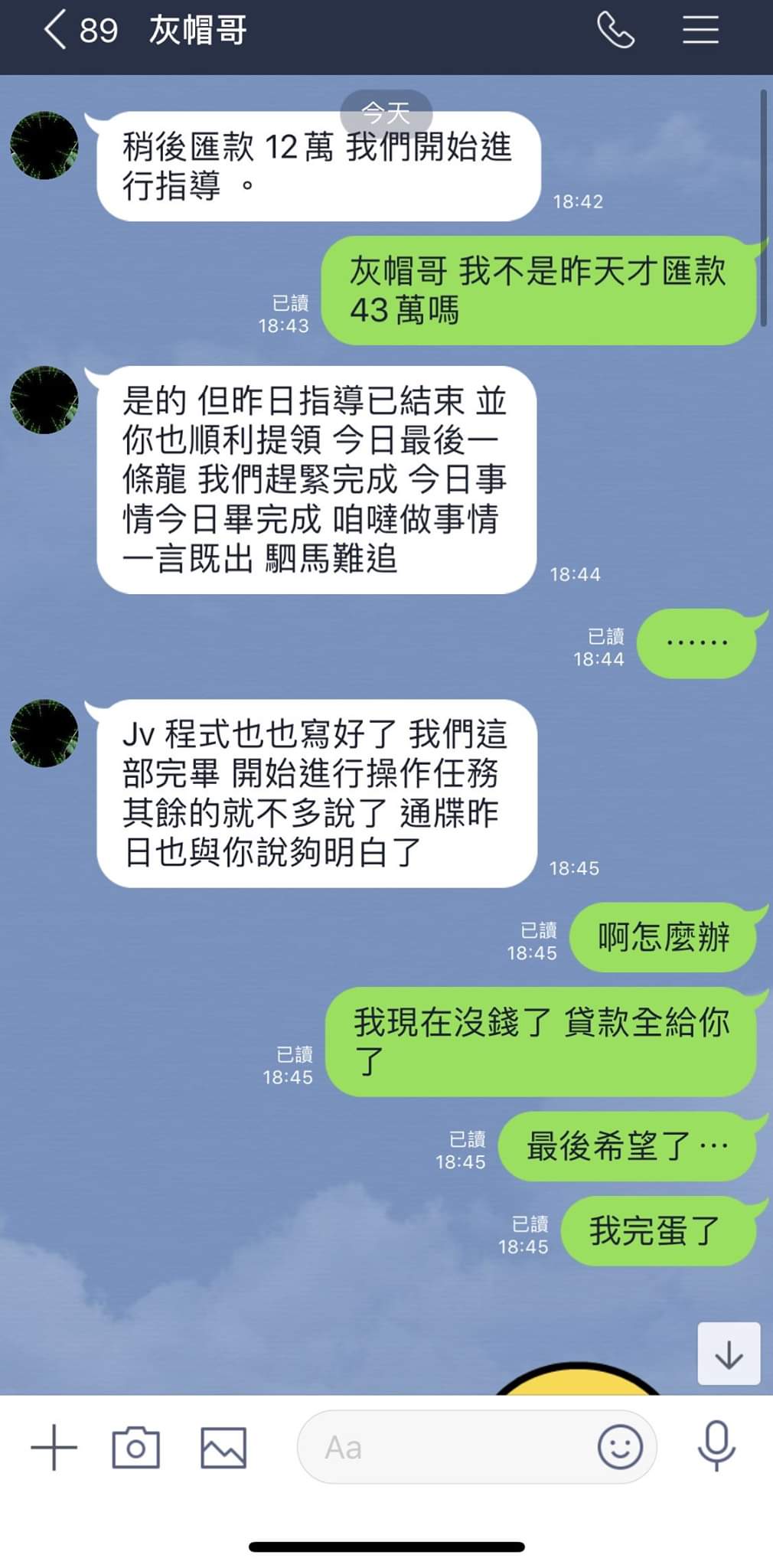Open the emoji and sticker picker
The image size is (773, 1568).
[x=619, y=1447]
